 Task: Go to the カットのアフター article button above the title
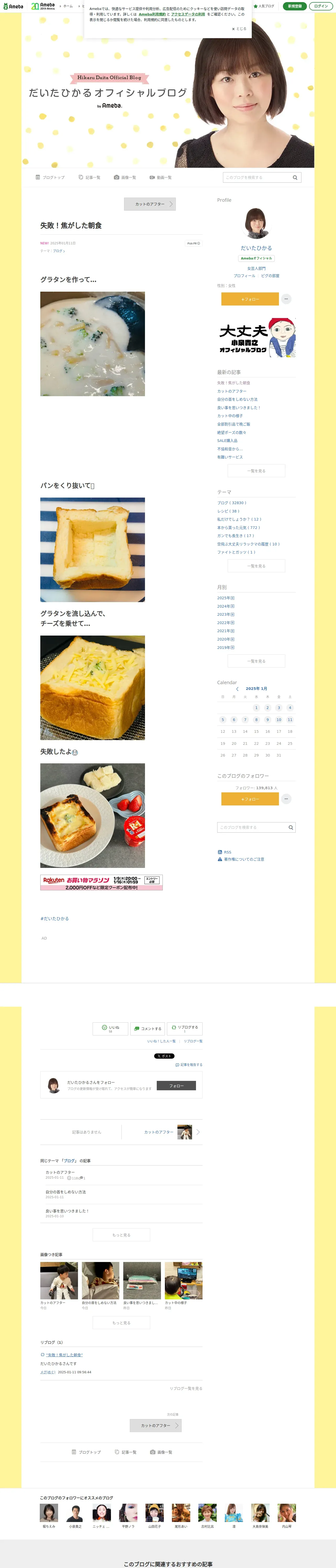click(150, 204)
